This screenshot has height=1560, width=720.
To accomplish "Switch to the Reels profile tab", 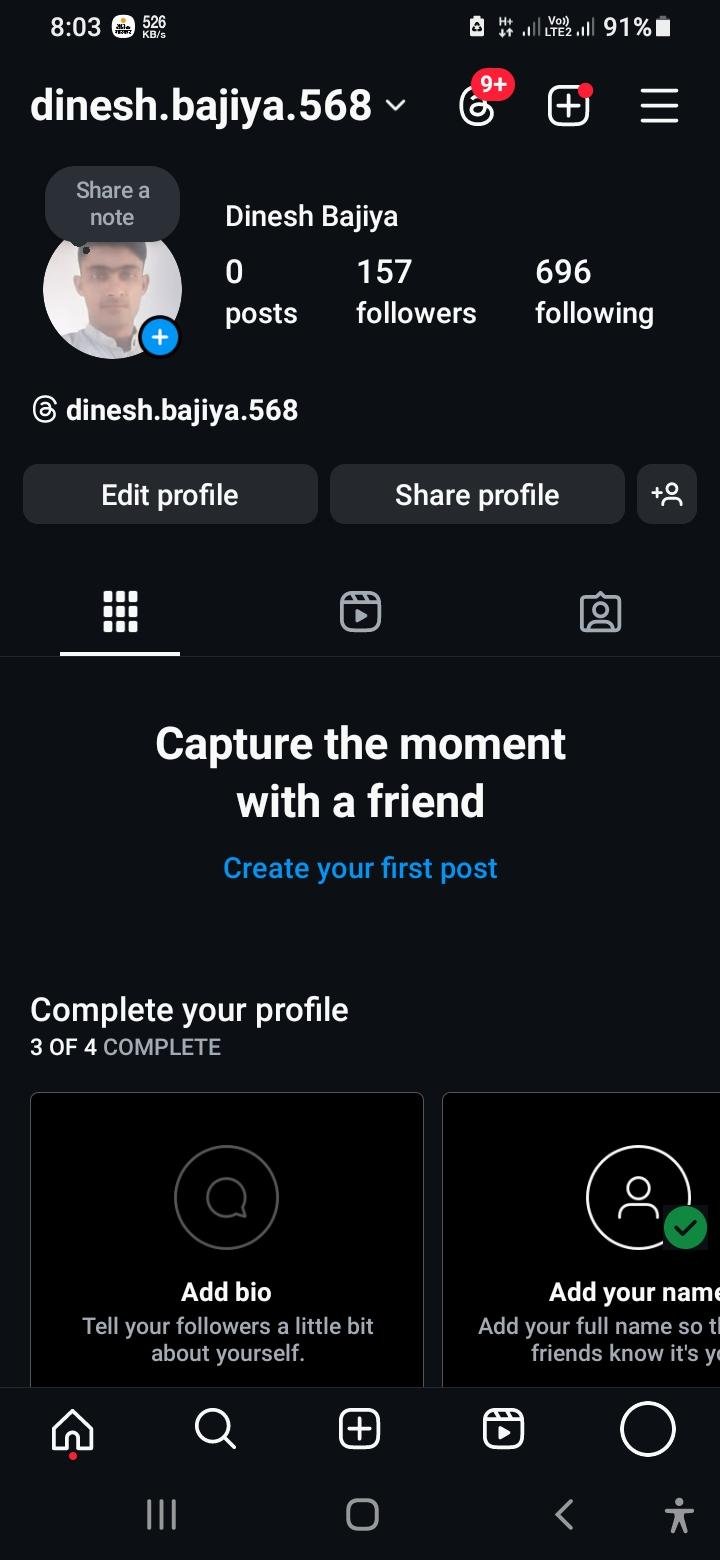I will pyautogui.click(x=360, y=612).
